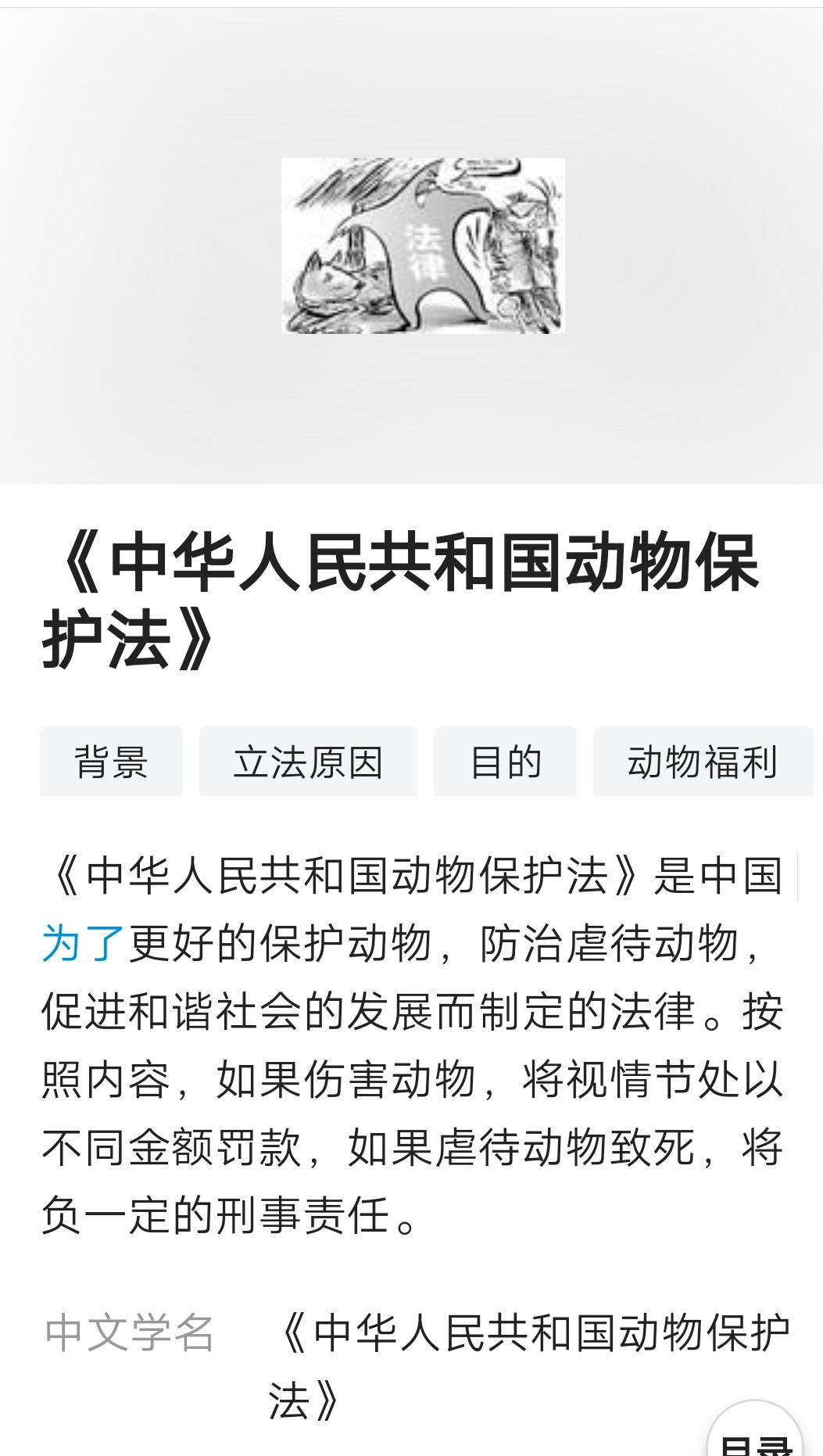Go to the 动物福利 section
Viewport: 823px width, 1456px height.
tap(703, 762)
